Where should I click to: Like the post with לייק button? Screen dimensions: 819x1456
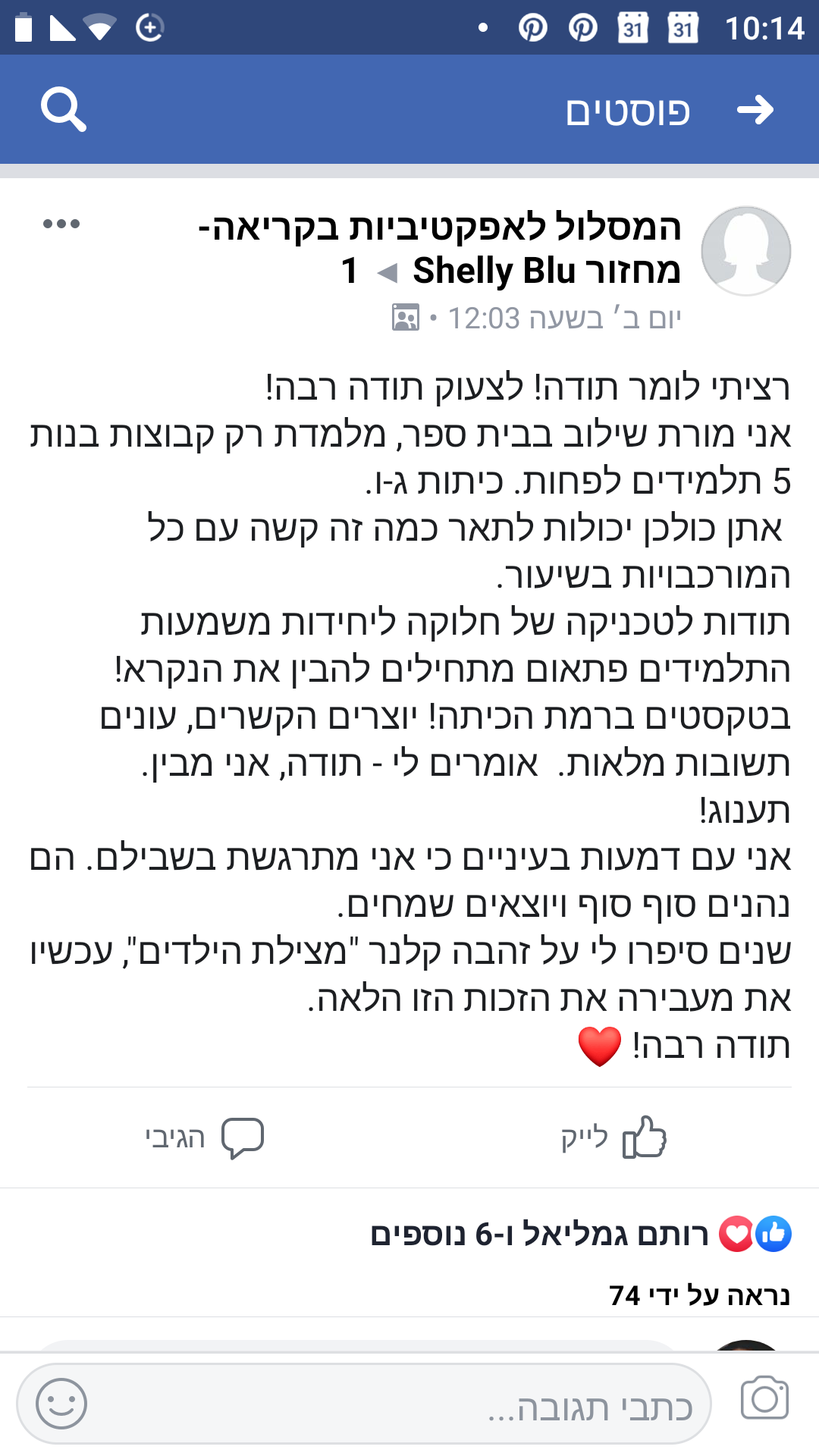coord(613,1137)
